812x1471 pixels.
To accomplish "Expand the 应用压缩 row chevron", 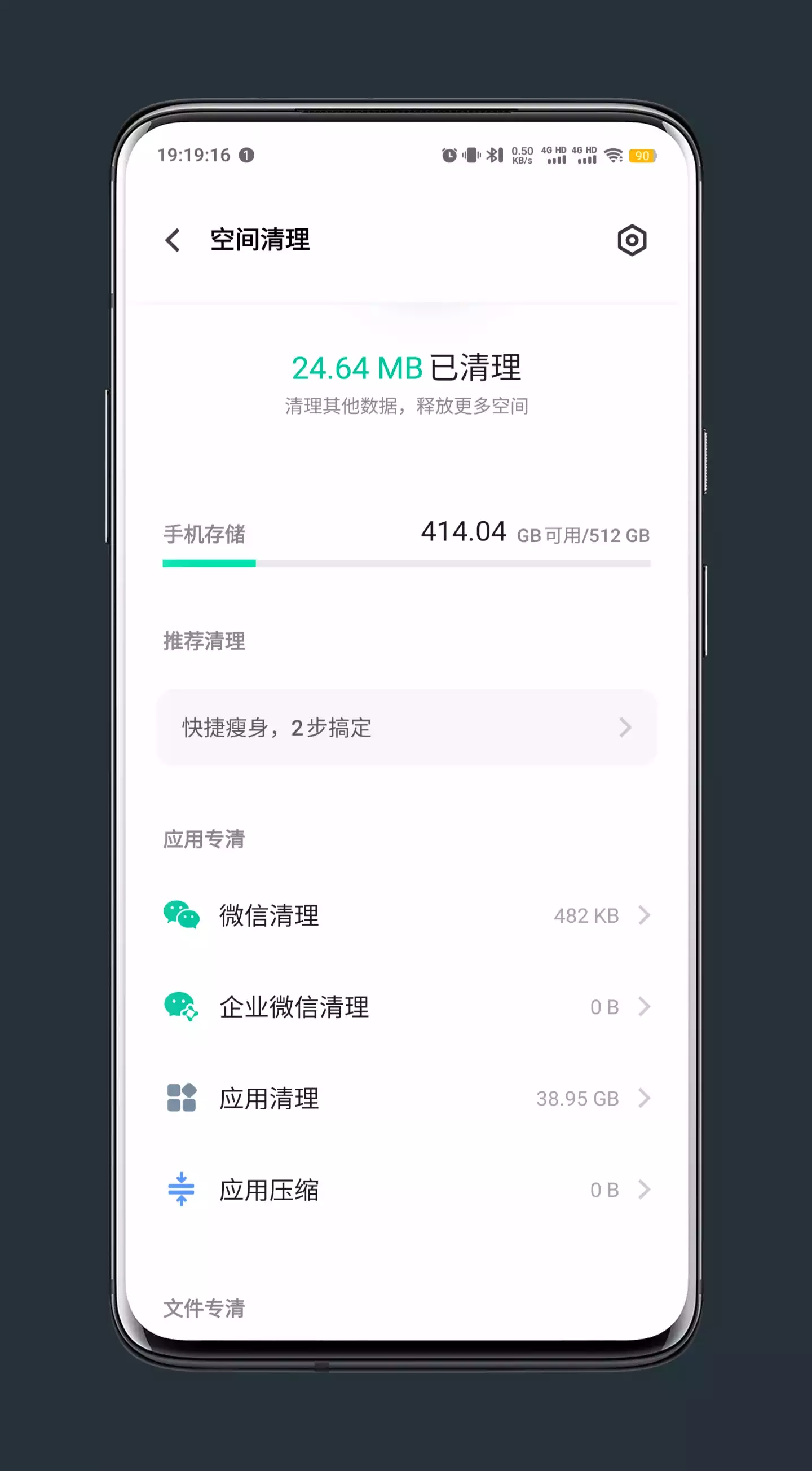I will [x=644, y=1190].
